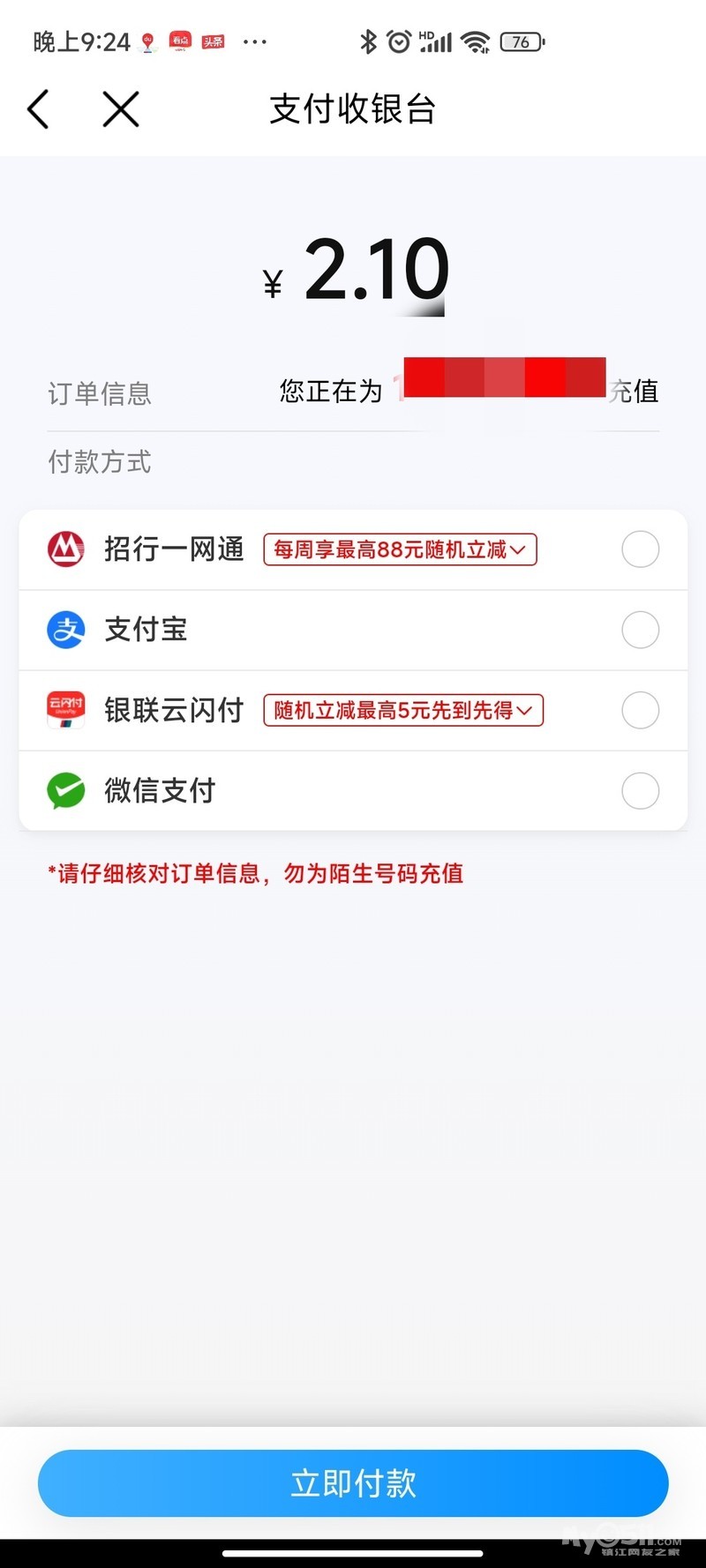Choose 支付宝 to pay
706x1568 pixels.
(640, 630)
